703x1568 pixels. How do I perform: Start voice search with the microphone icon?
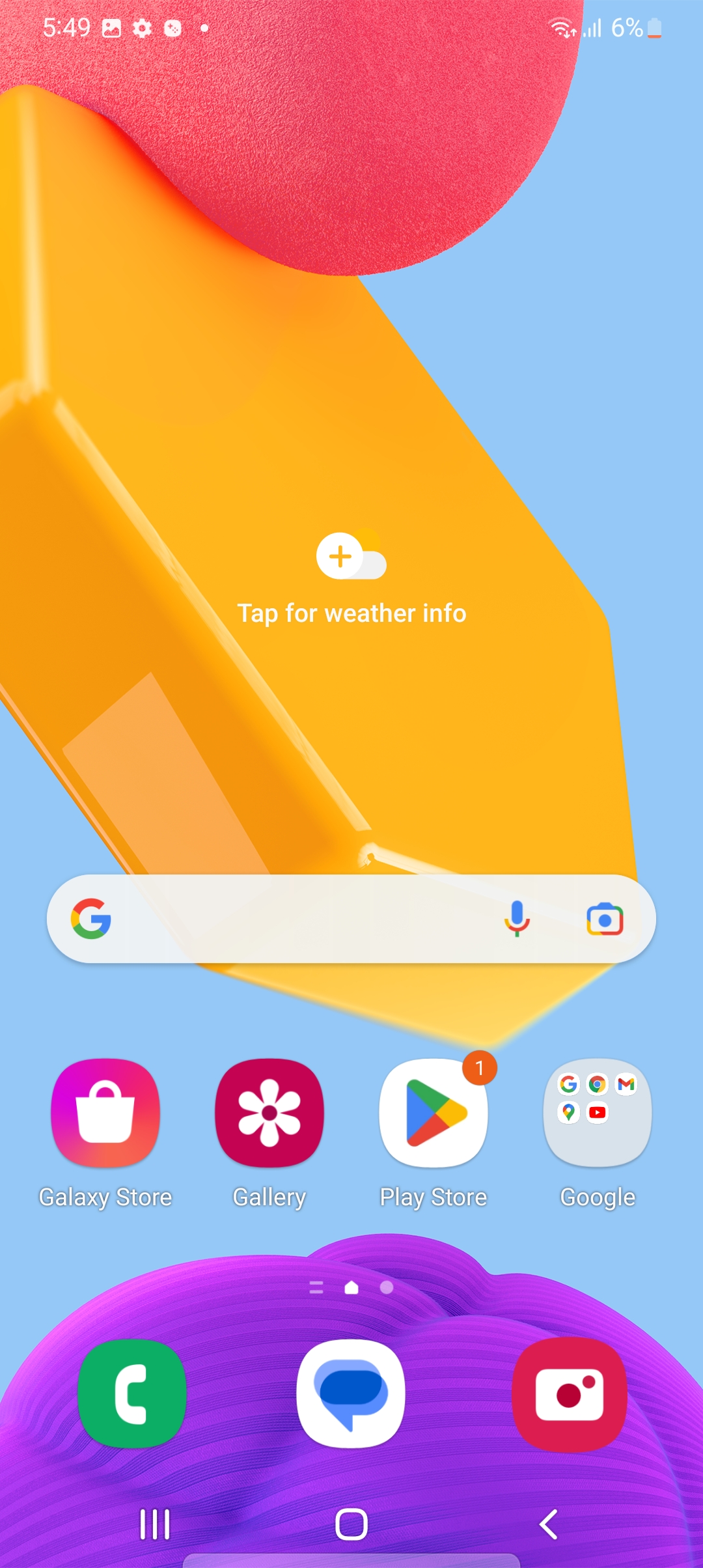tap(517, 919)
